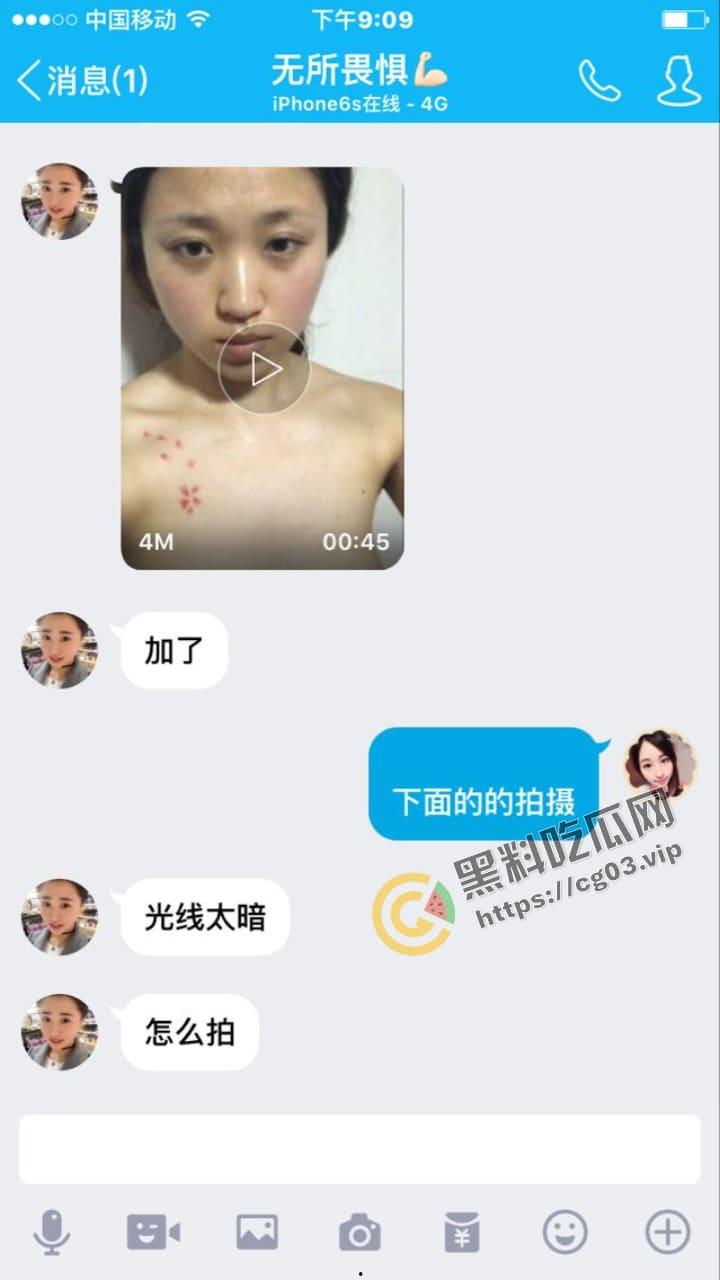The image size is (720, 1280).
Task: Play the 00:45 video message
Action: [x=264, y=369]
